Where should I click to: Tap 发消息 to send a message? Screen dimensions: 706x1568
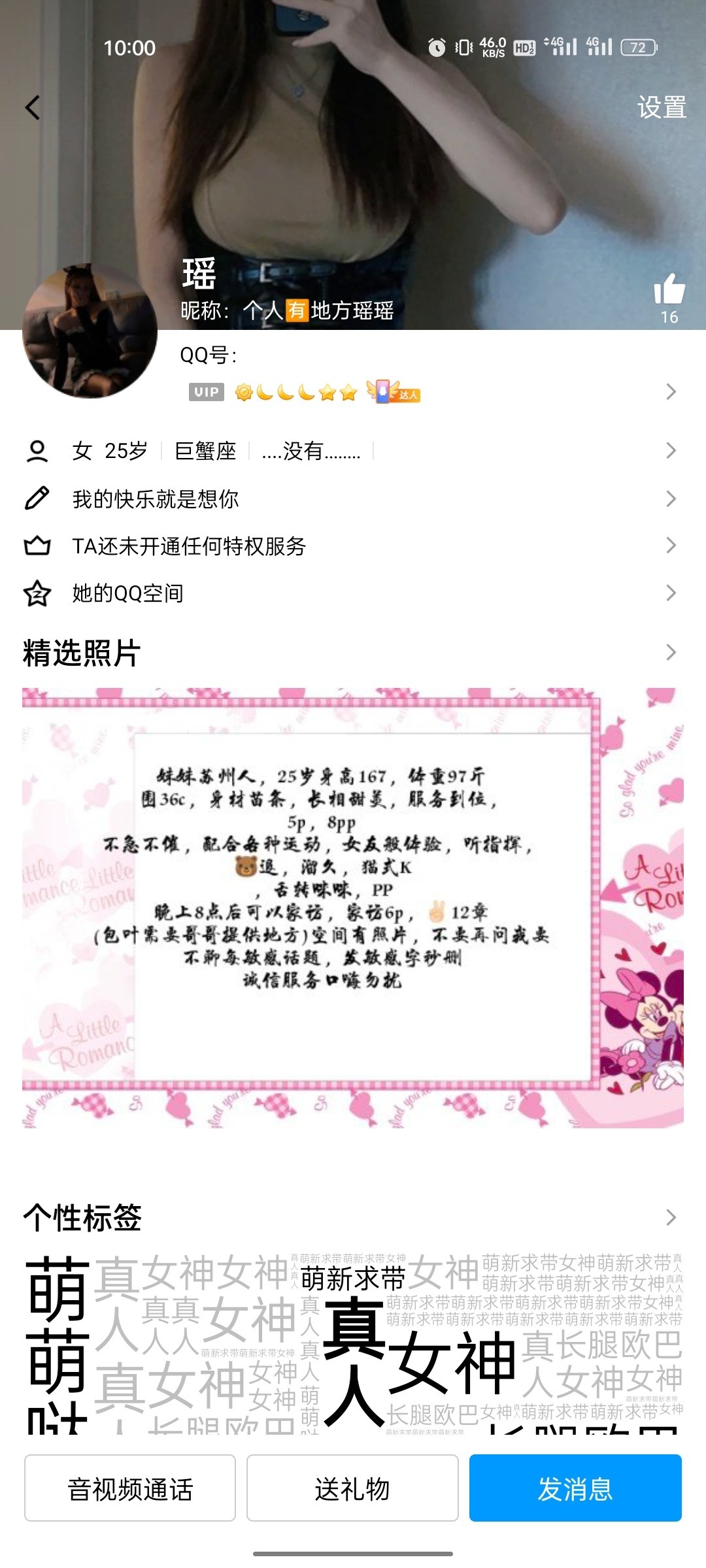[575, 1488]
